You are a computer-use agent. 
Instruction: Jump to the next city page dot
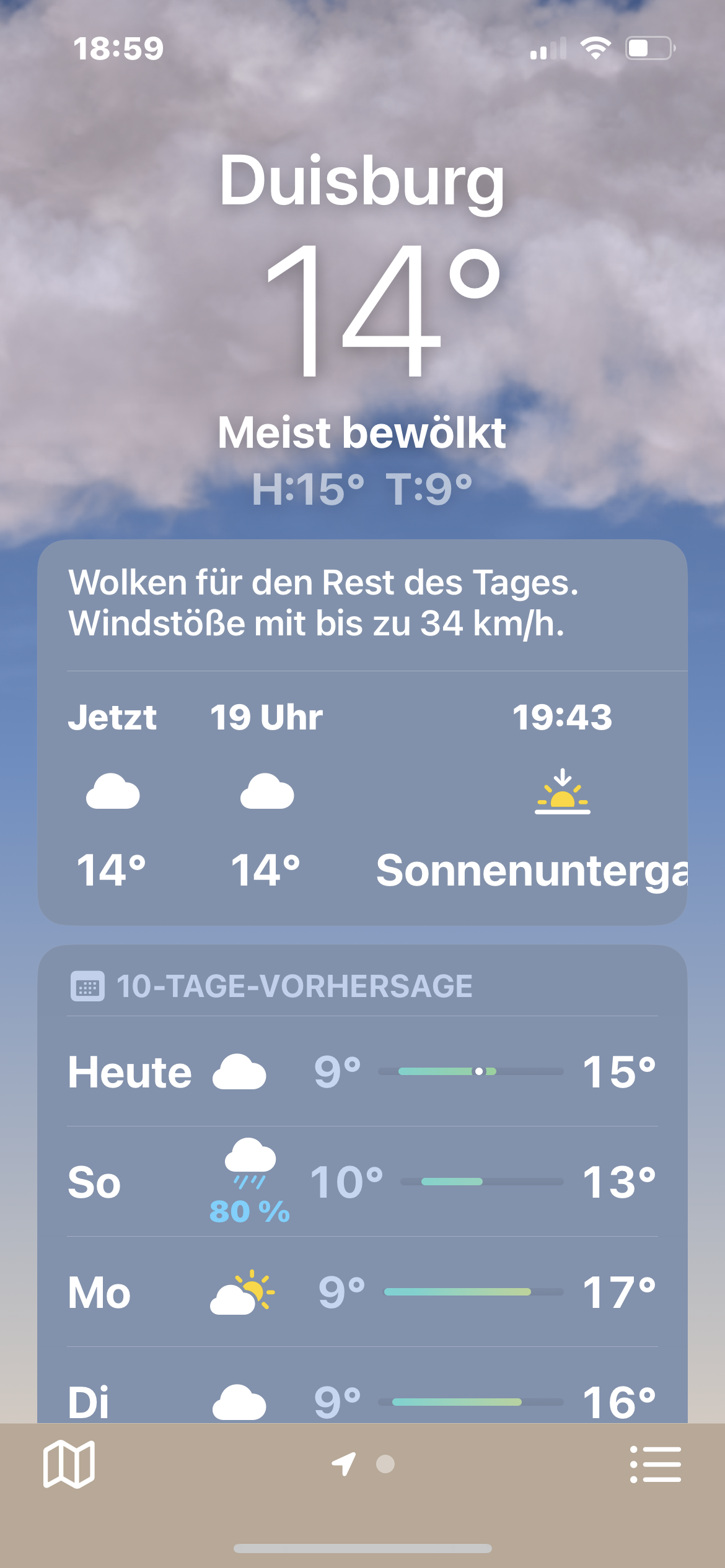point(385,1464)
